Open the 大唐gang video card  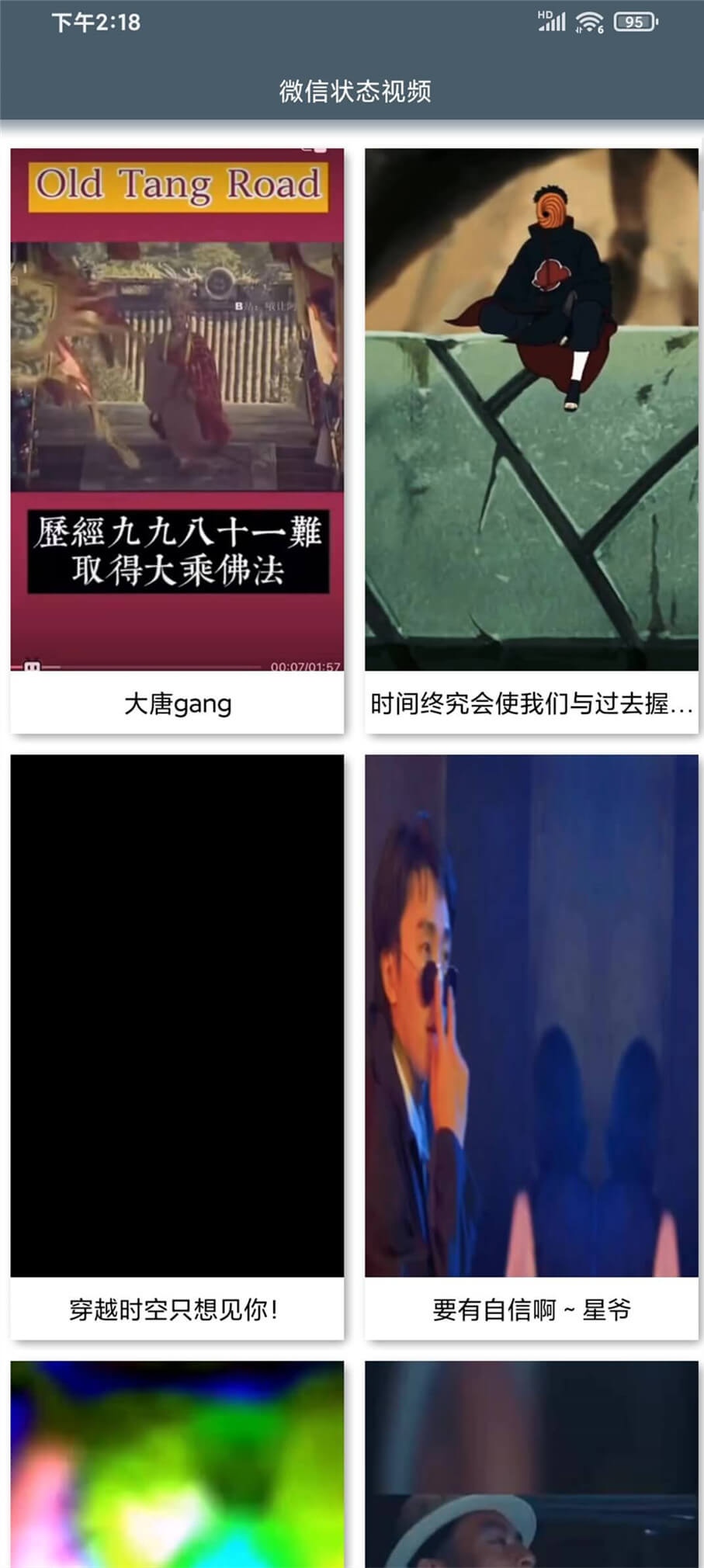[177, 440]
